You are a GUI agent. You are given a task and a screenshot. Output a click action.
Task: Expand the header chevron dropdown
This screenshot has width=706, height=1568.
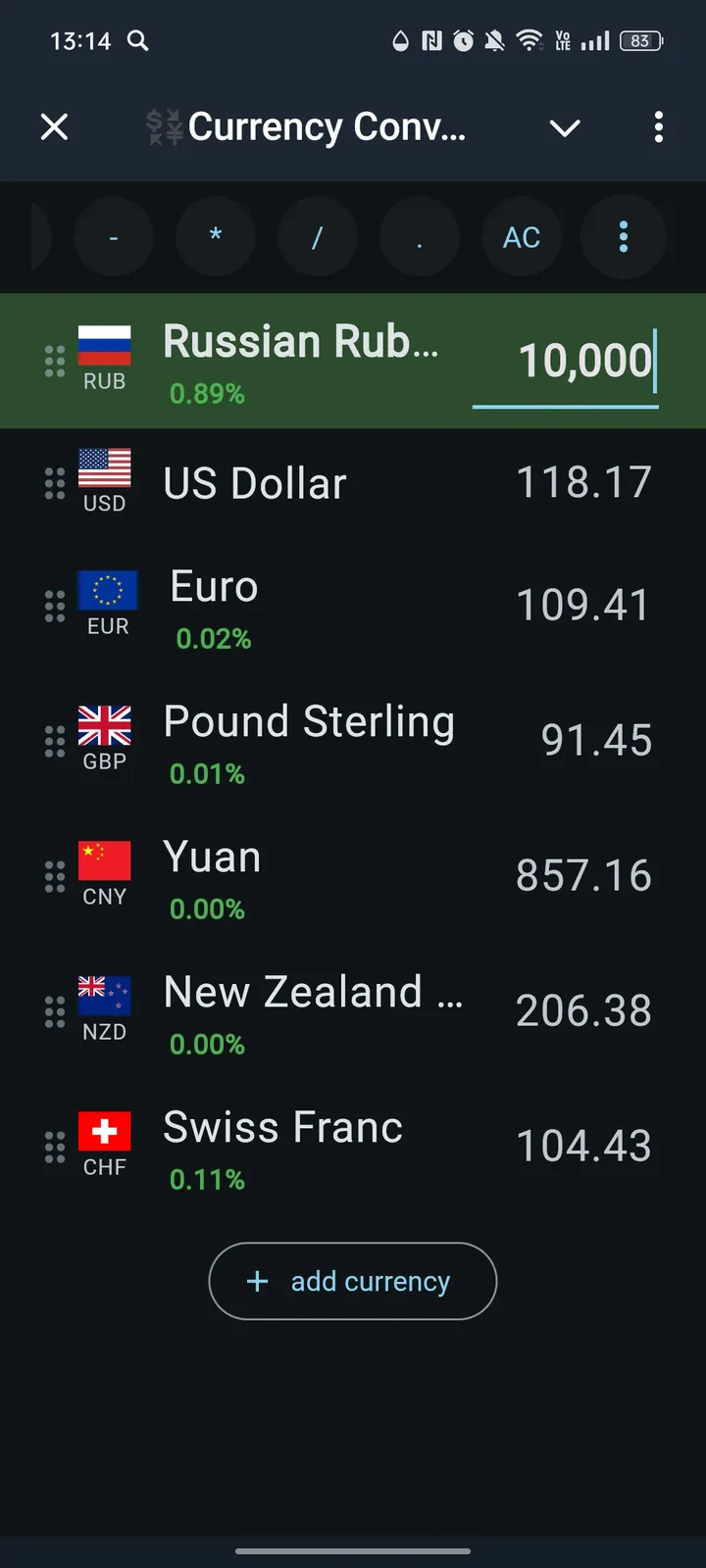564,127
